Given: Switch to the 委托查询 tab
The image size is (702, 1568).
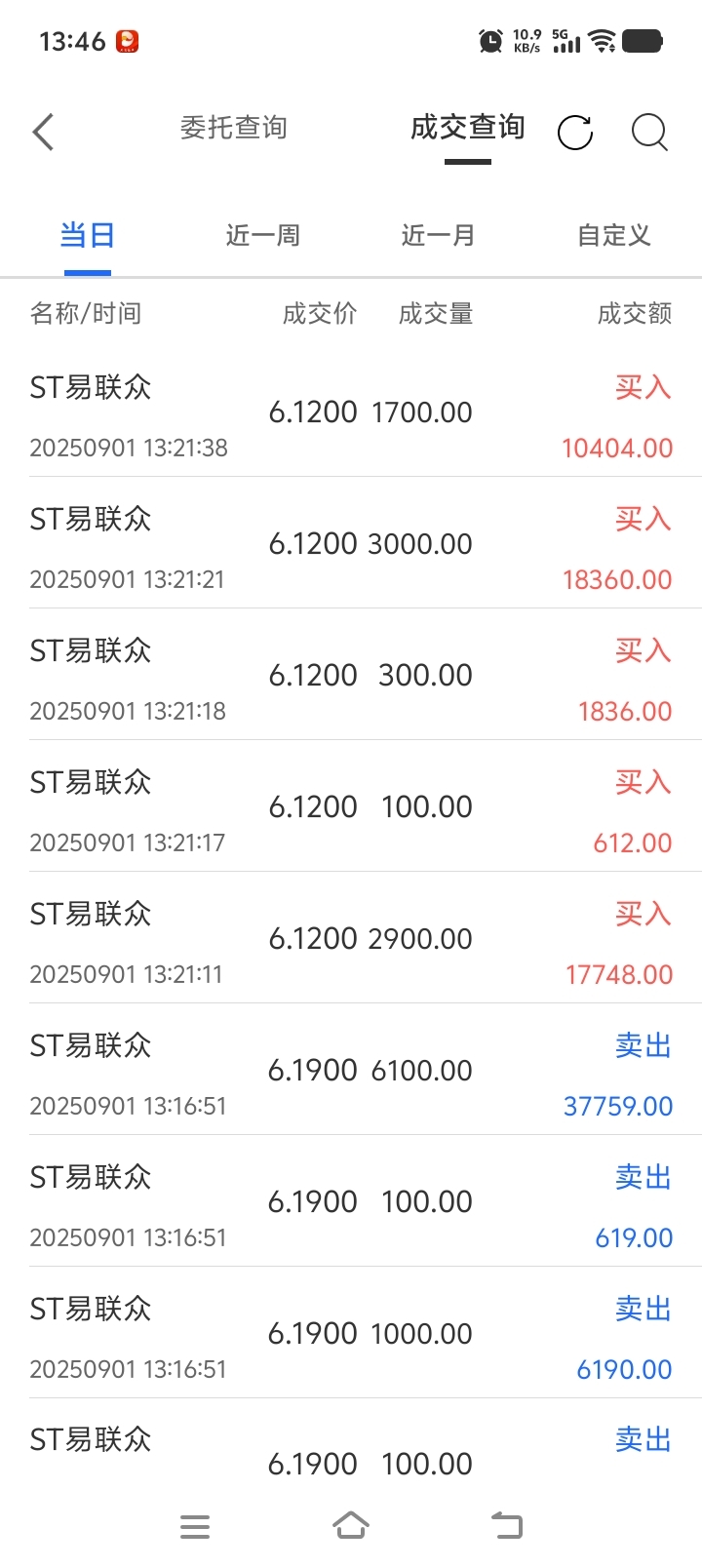Looking at the screenshot, I should click(x=234, y=128).
